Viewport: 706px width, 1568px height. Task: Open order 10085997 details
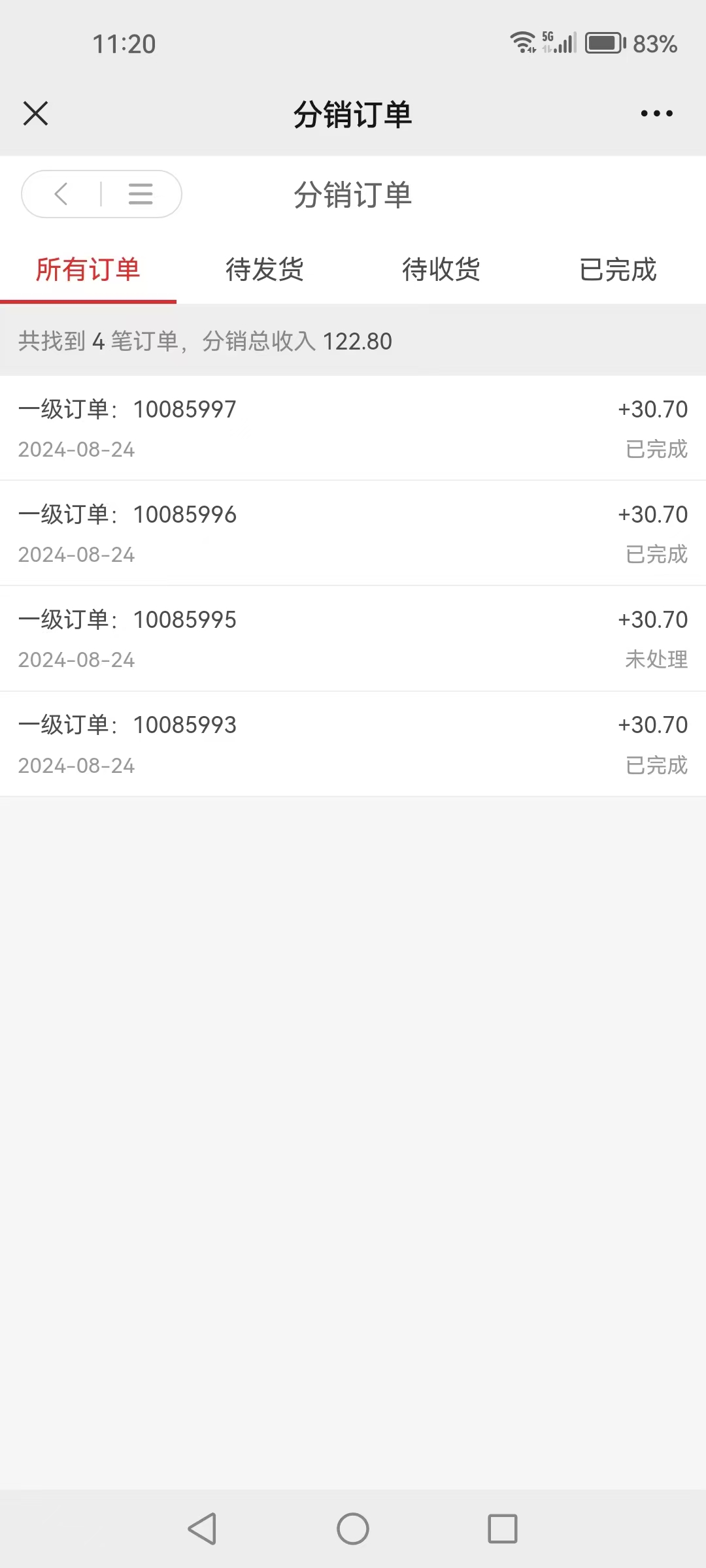(353, 429)
